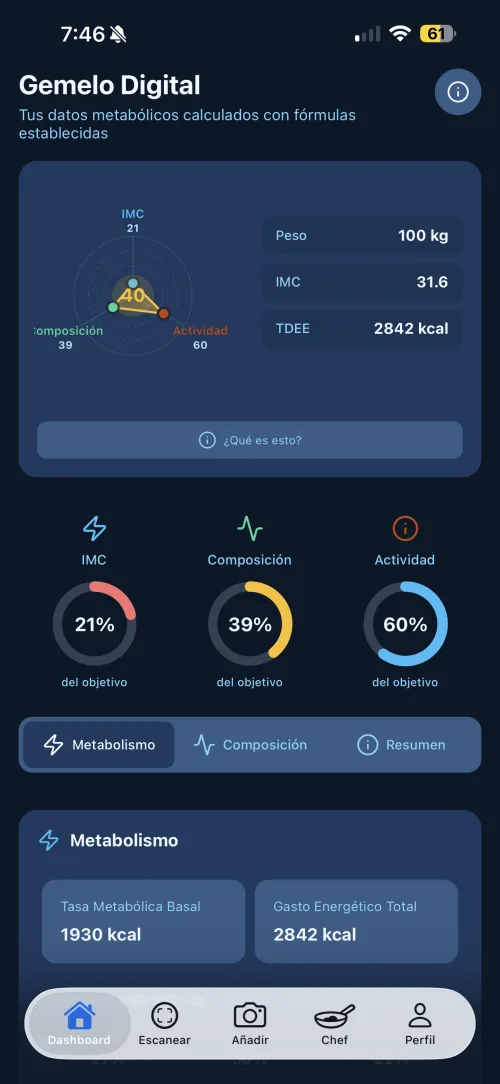
Task: Switch to the Composición segment
Action: point(250,745)
